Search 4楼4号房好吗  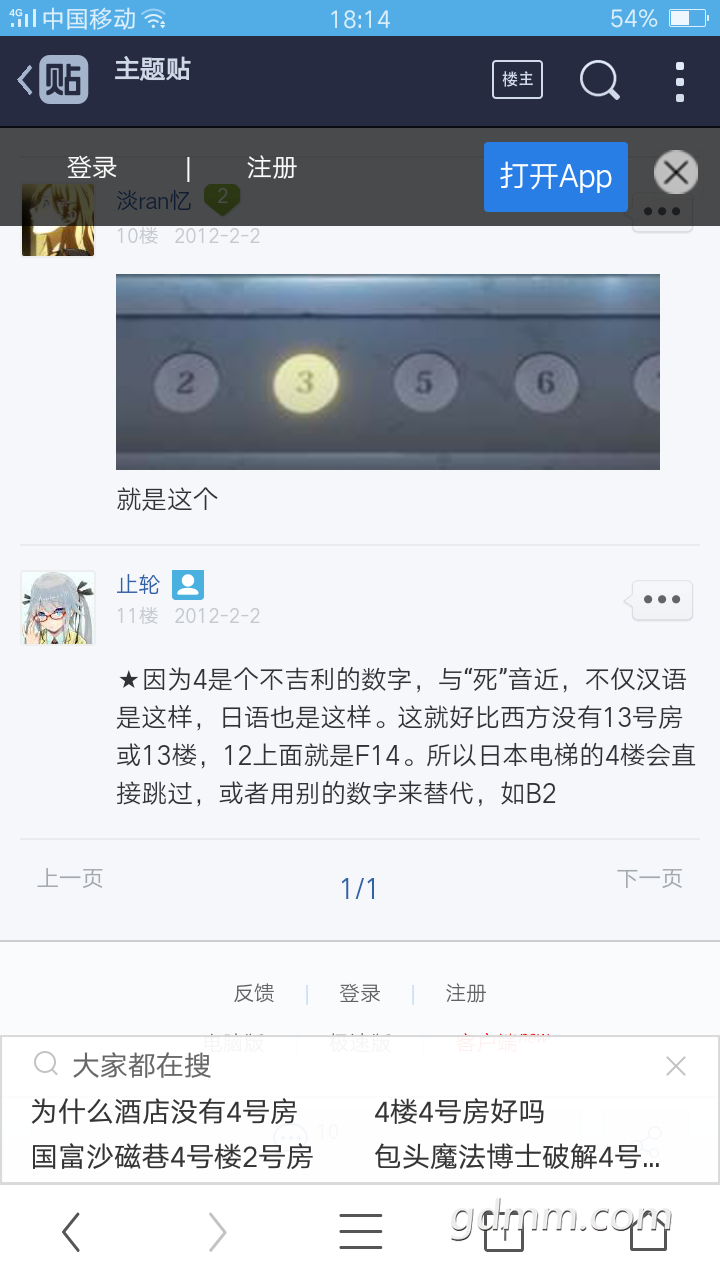point(460,1112)
